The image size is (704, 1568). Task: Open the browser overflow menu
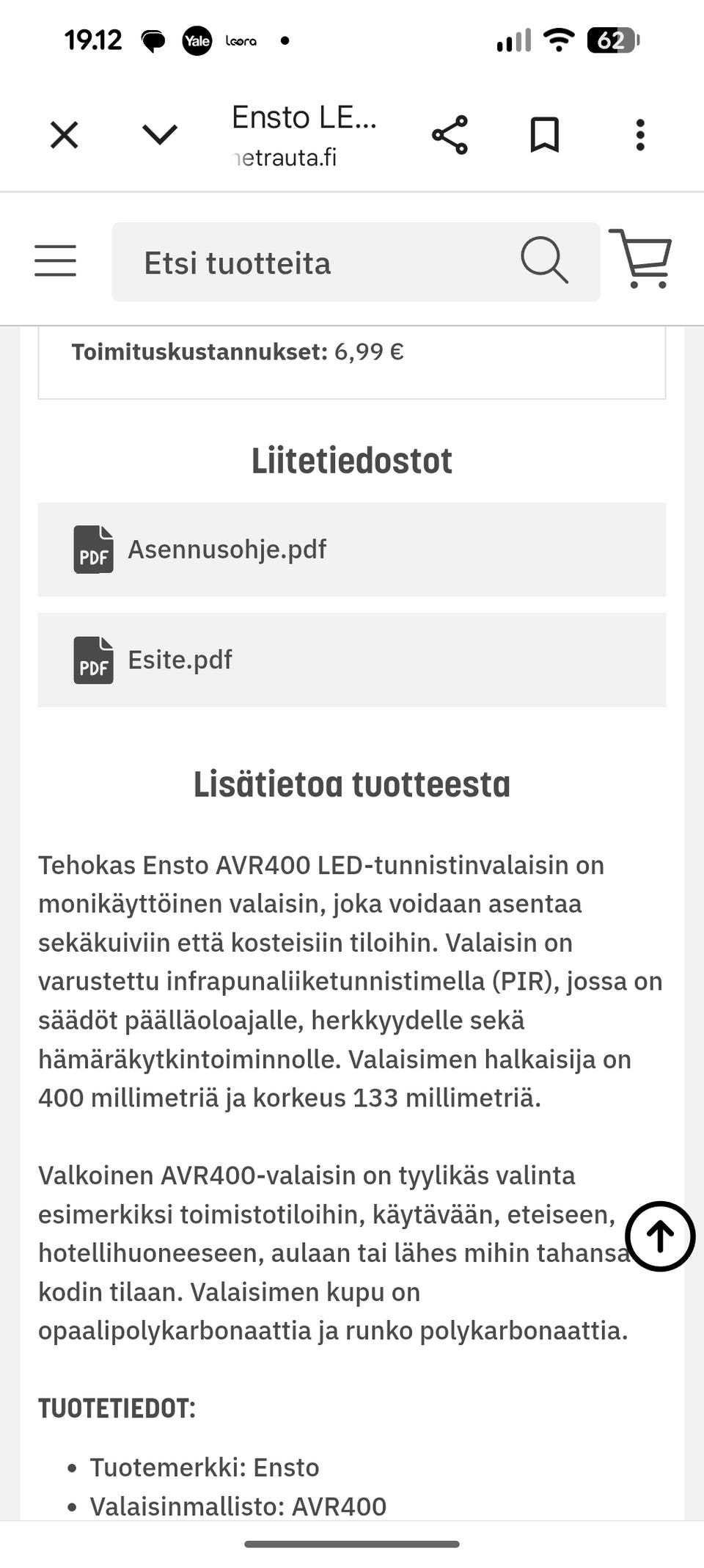[640, 135]
